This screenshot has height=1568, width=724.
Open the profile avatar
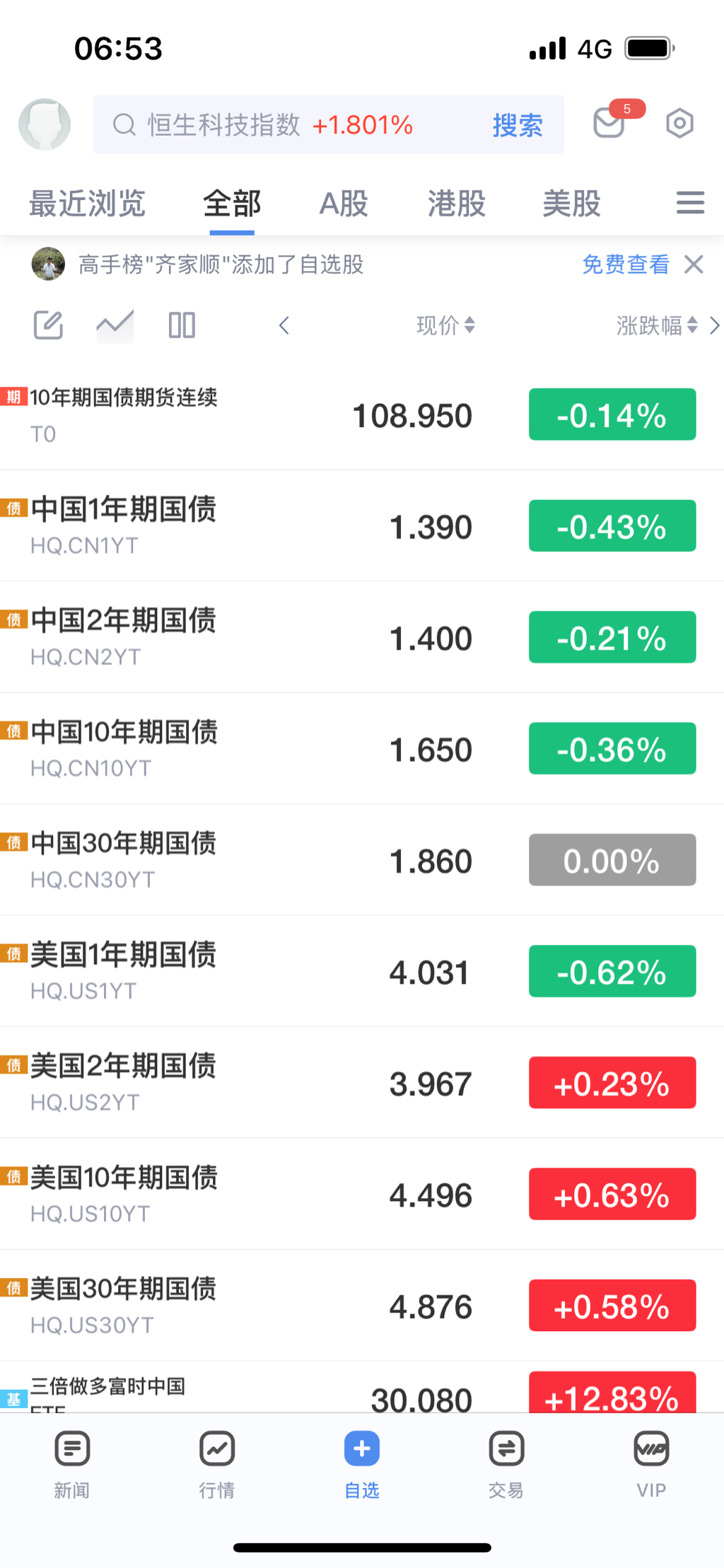coord(45,124)
